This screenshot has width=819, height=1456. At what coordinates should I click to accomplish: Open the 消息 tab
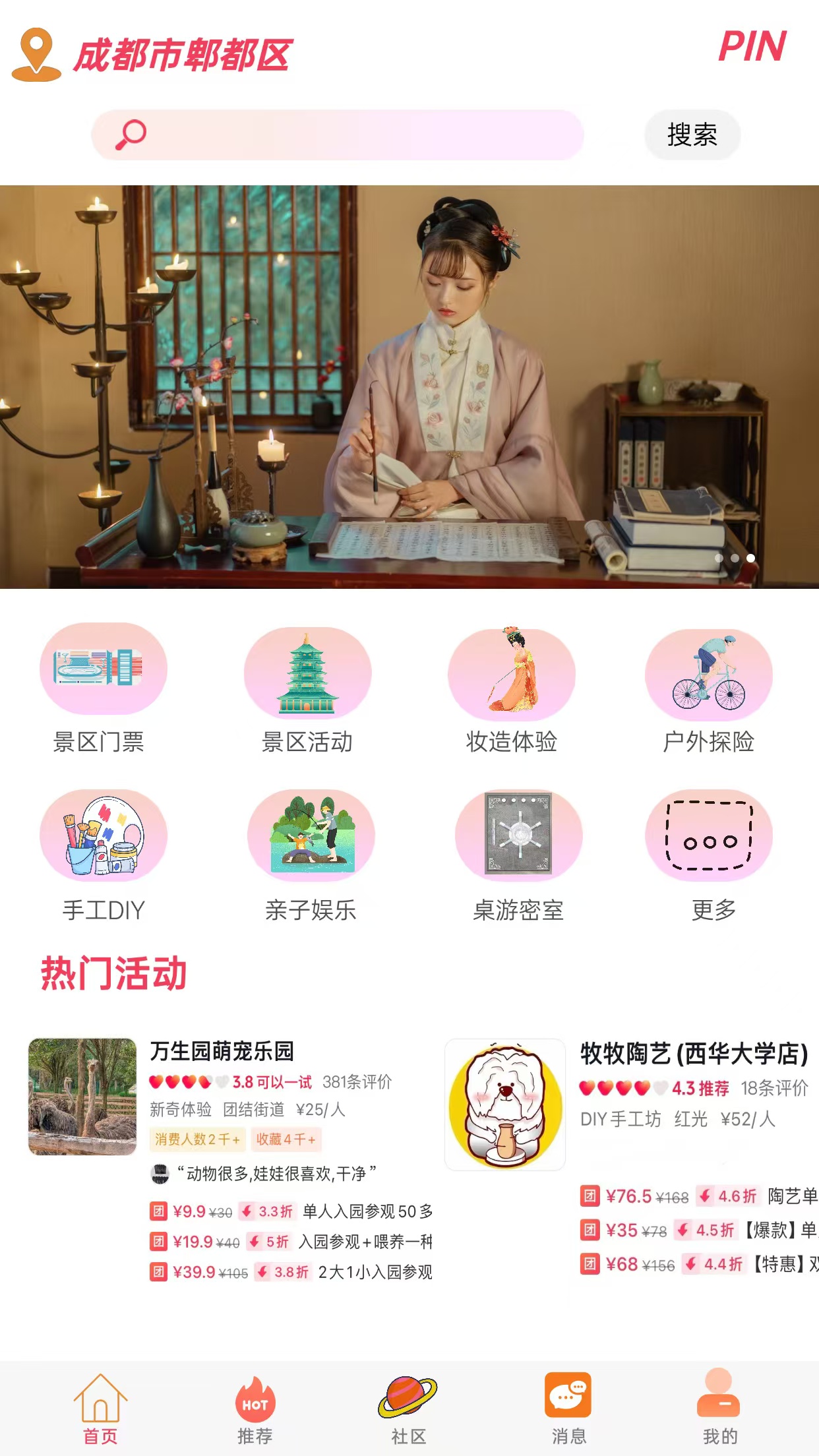coord(568,1408)
